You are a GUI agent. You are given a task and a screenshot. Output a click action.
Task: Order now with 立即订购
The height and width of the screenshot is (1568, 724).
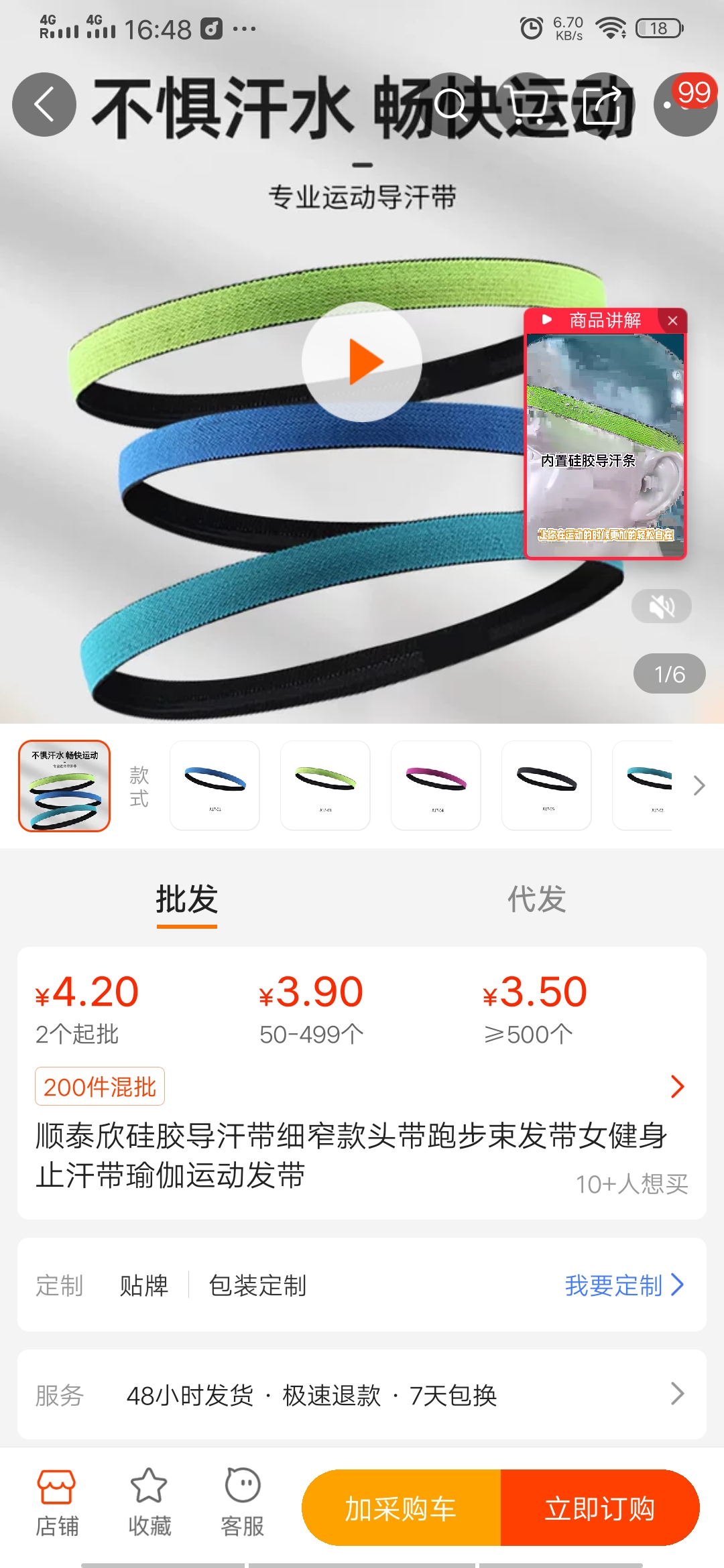point(600,1508)
